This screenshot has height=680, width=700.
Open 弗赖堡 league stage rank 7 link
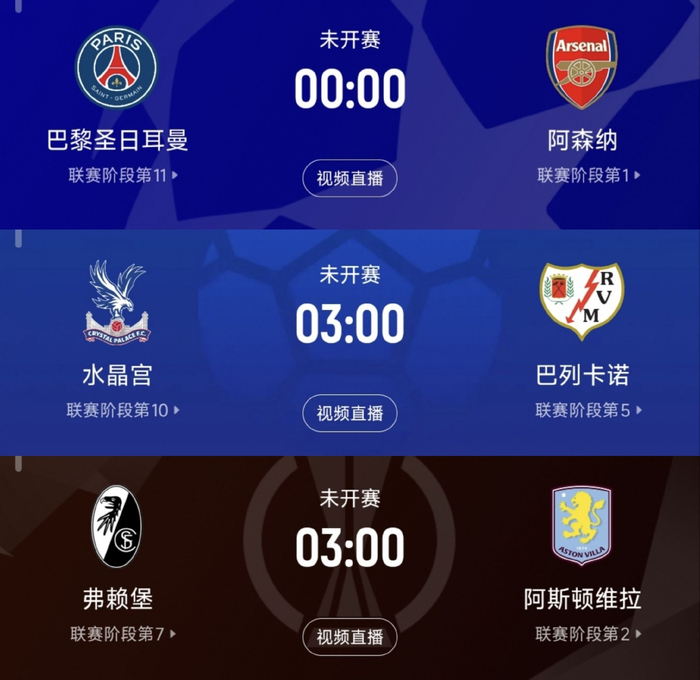pyautogui.click(x=123, y=634)
